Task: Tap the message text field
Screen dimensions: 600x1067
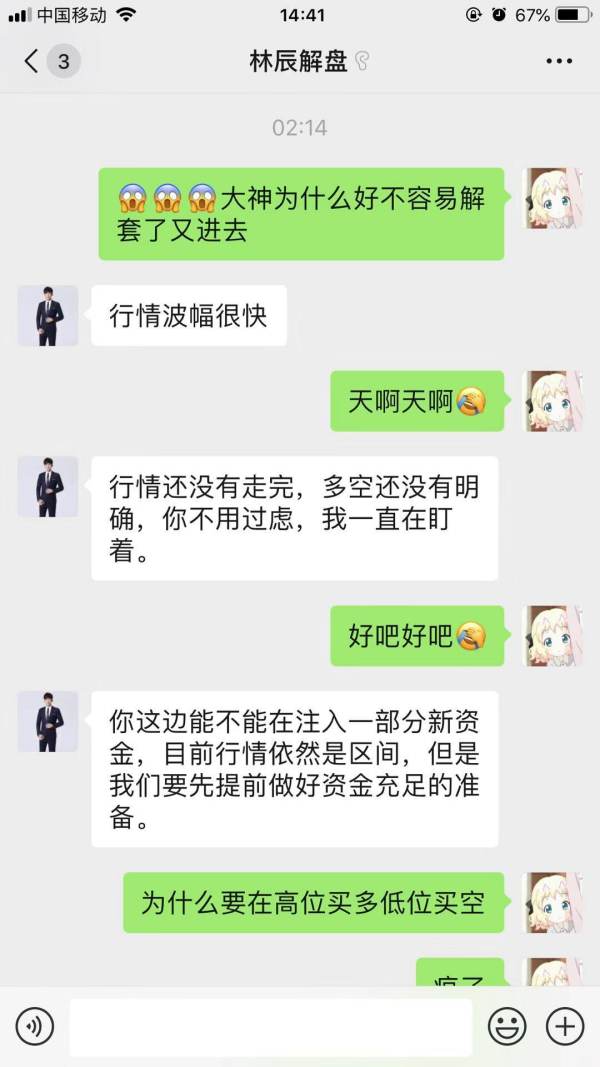Action: (x=270, y=1026)
